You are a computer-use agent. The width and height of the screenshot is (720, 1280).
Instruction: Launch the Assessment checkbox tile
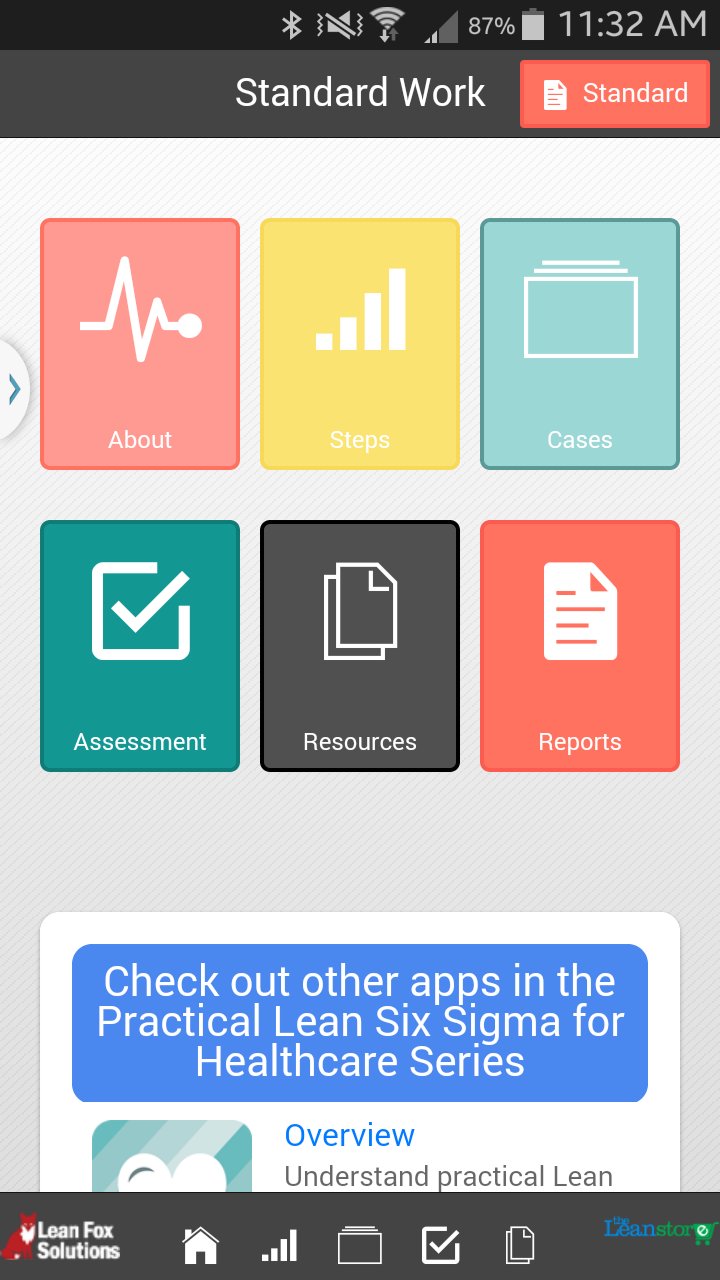[x=139, y=645]
